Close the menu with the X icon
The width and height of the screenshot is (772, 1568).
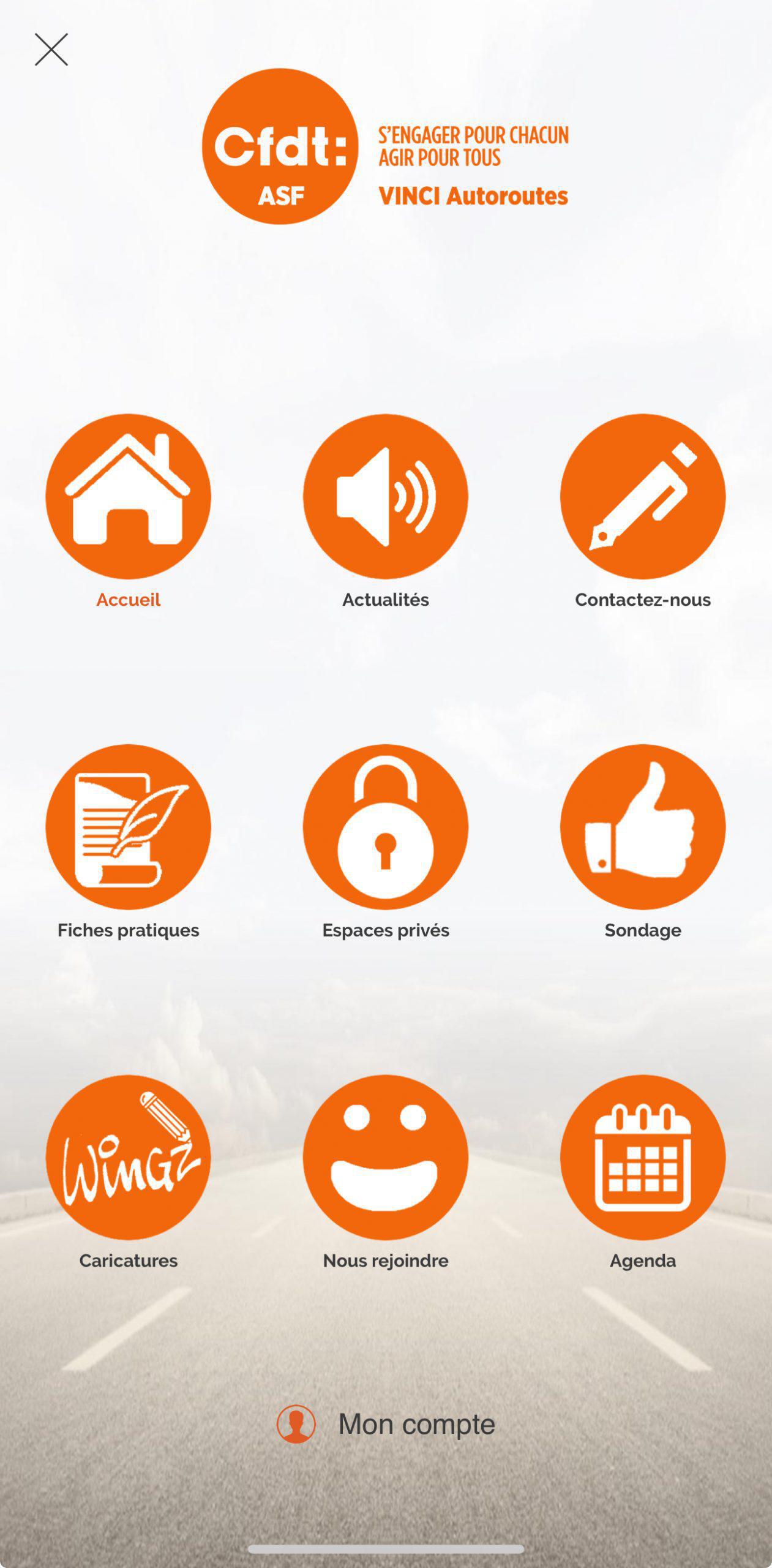pyautogui.click(x=51, y=50)
